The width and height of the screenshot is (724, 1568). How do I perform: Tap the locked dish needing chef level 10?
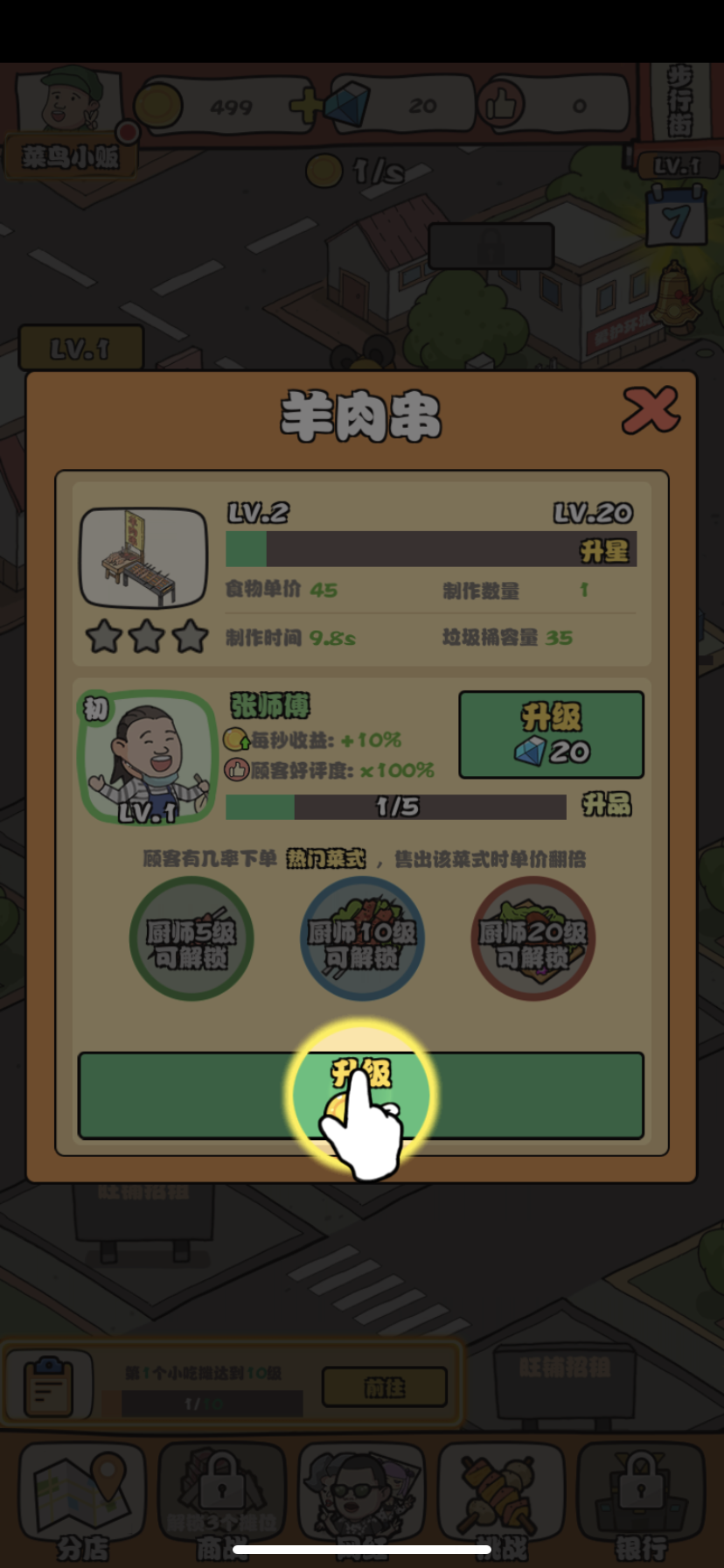coord(361,939)
